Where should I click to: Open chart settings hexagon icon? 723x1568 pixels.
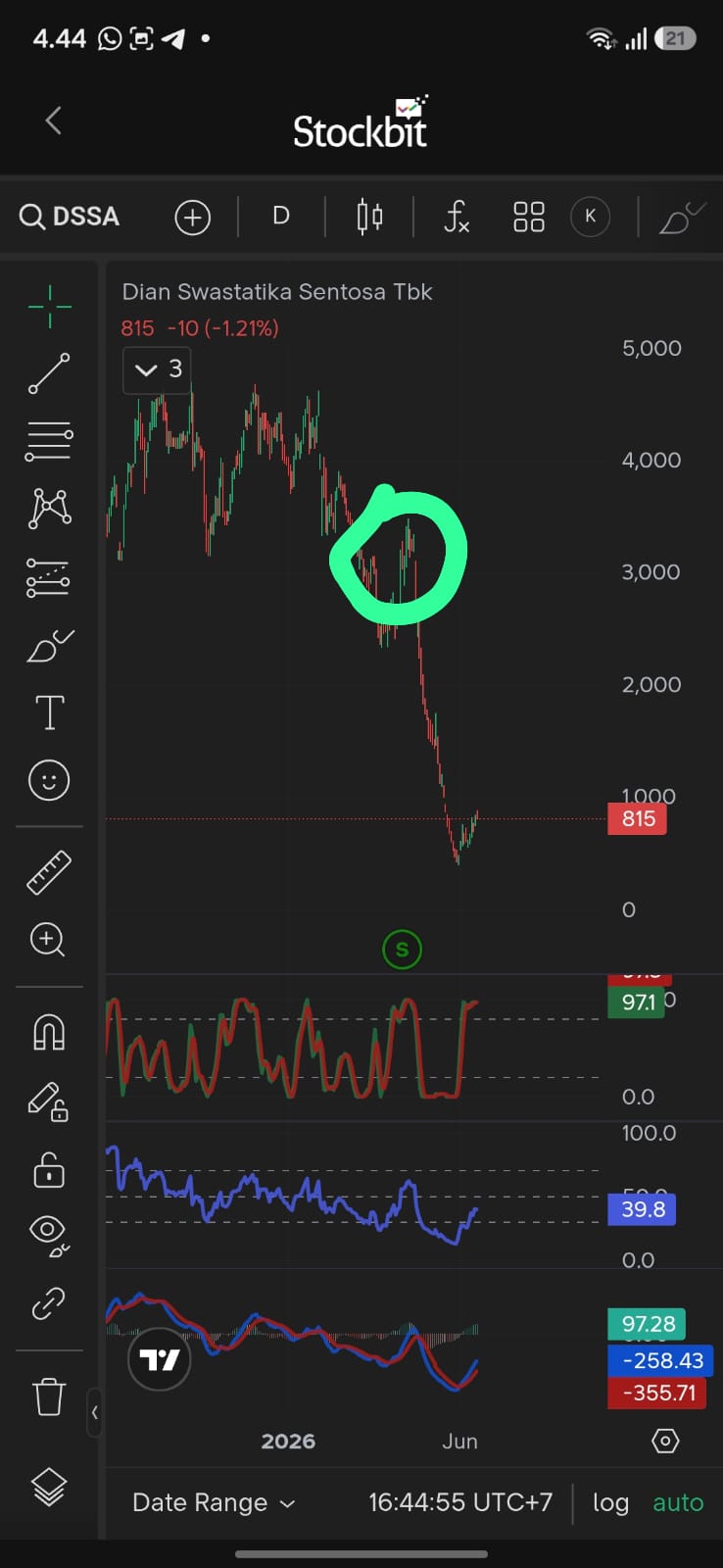point(665,1441)
